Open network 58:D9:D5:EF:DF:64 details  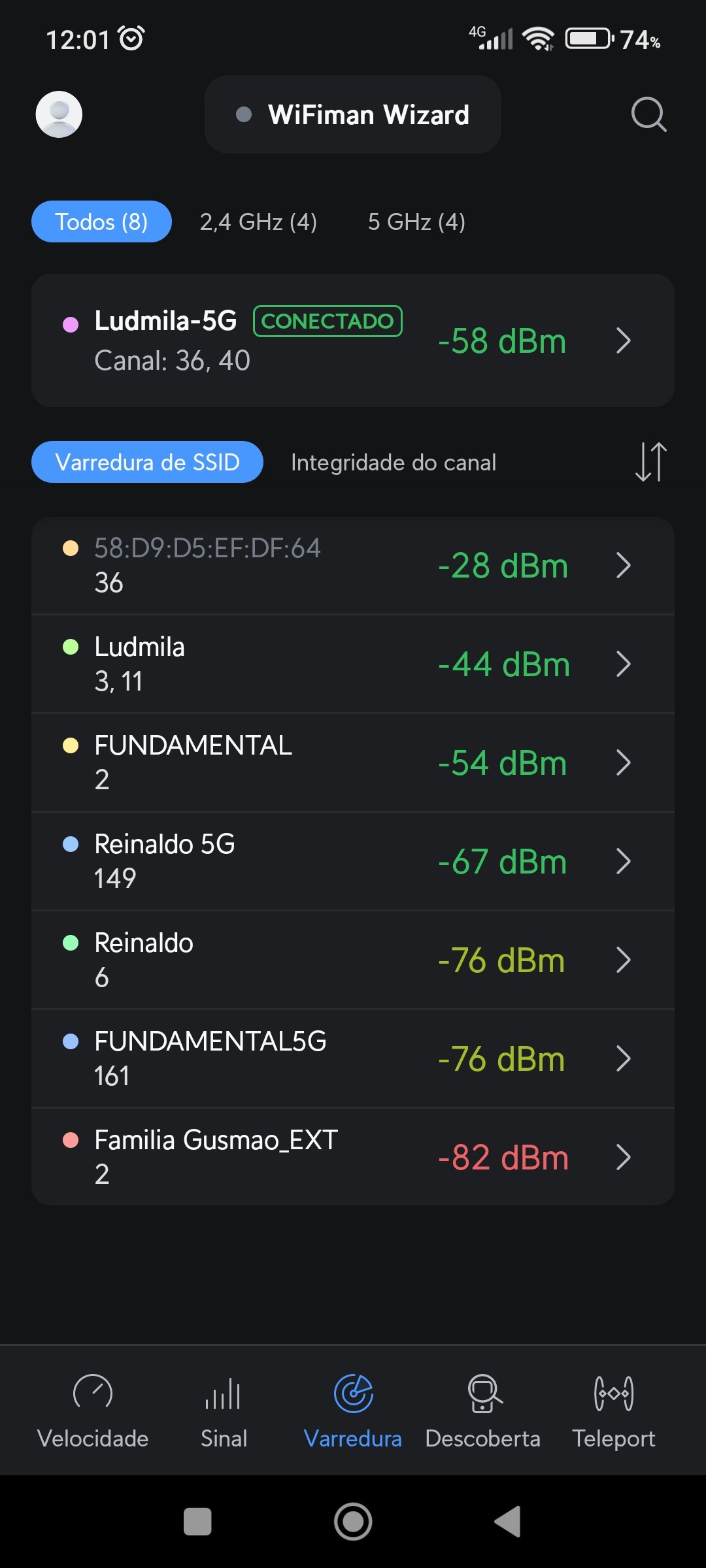353,566
